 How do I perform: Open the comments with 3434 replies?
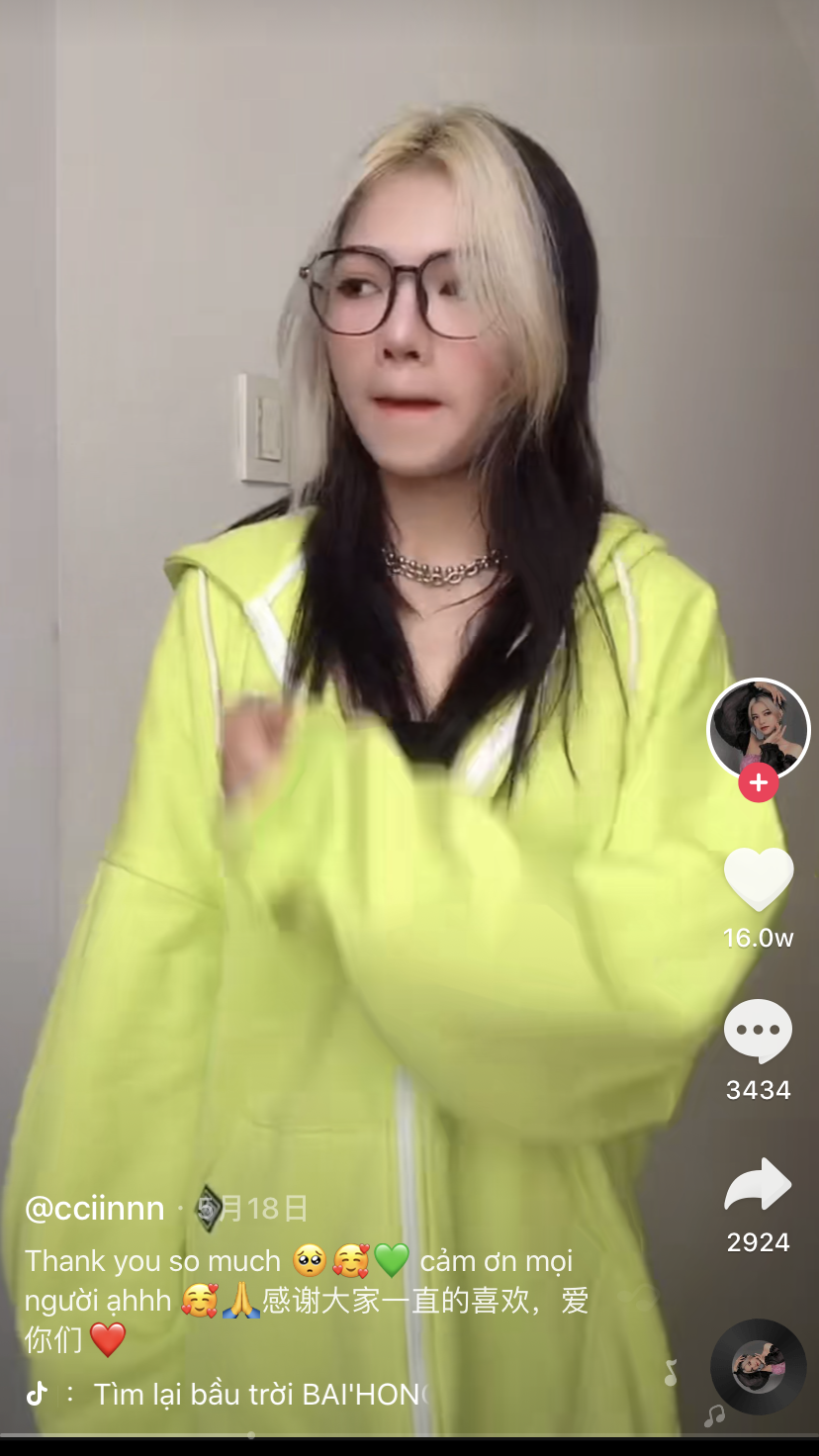[758, 1032]
